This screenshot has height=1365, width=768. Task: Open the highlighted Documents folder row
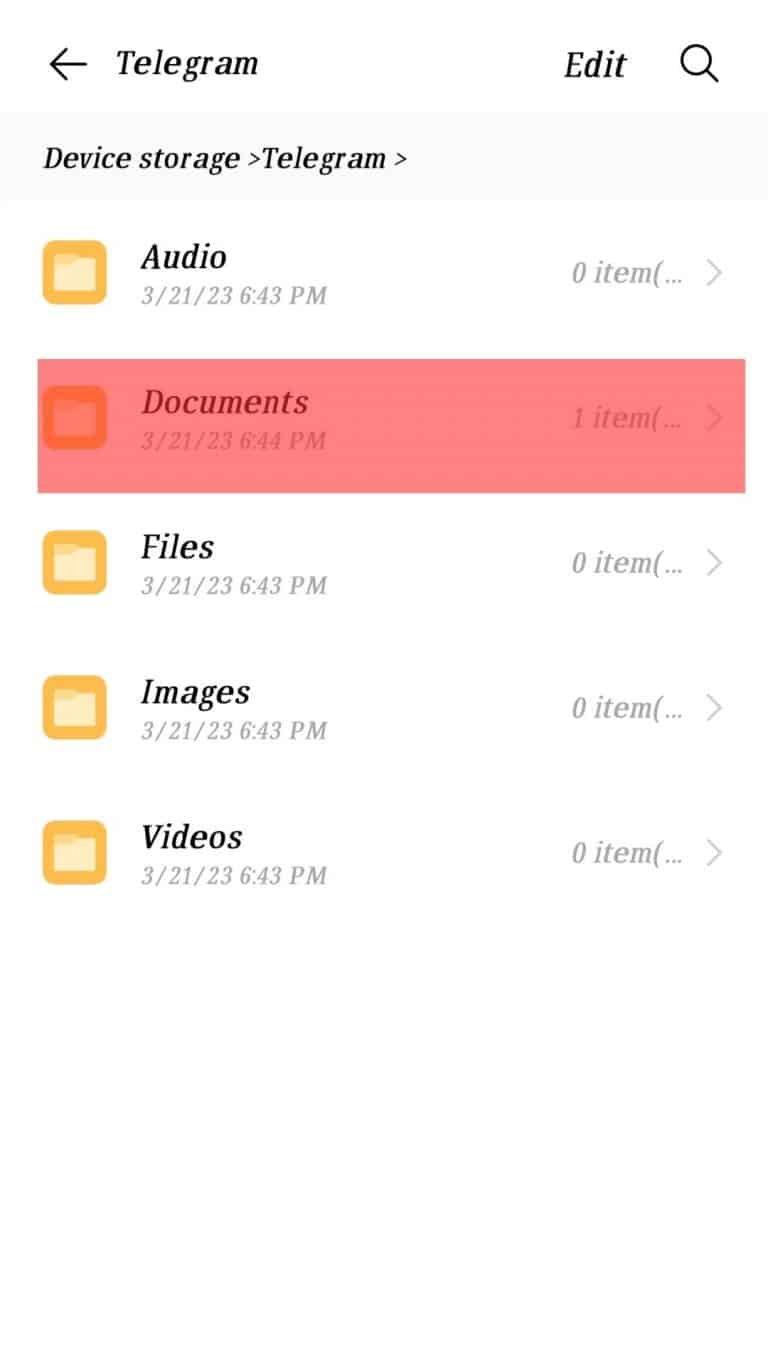(390, 423)
